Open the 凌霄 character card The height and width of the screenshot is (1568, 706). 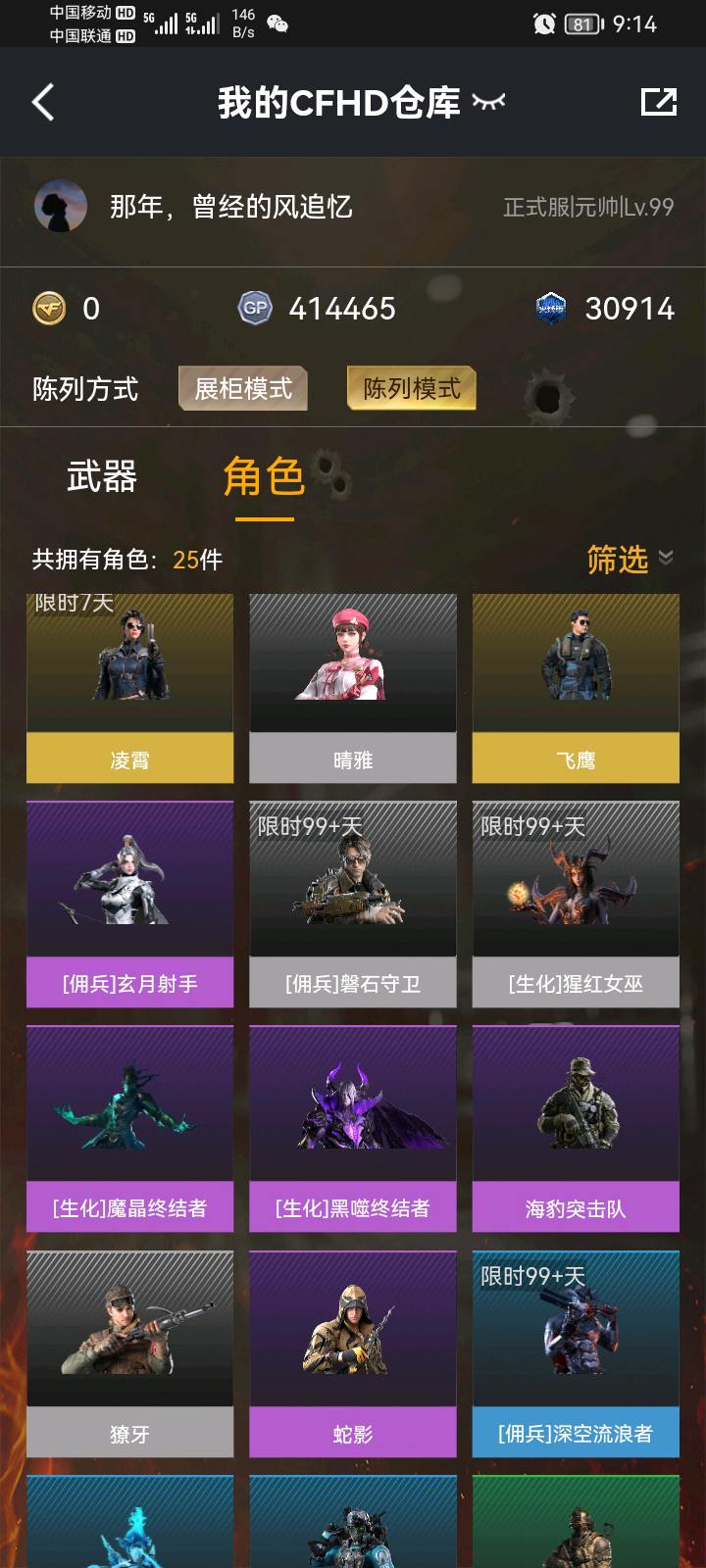pos(129,688)
